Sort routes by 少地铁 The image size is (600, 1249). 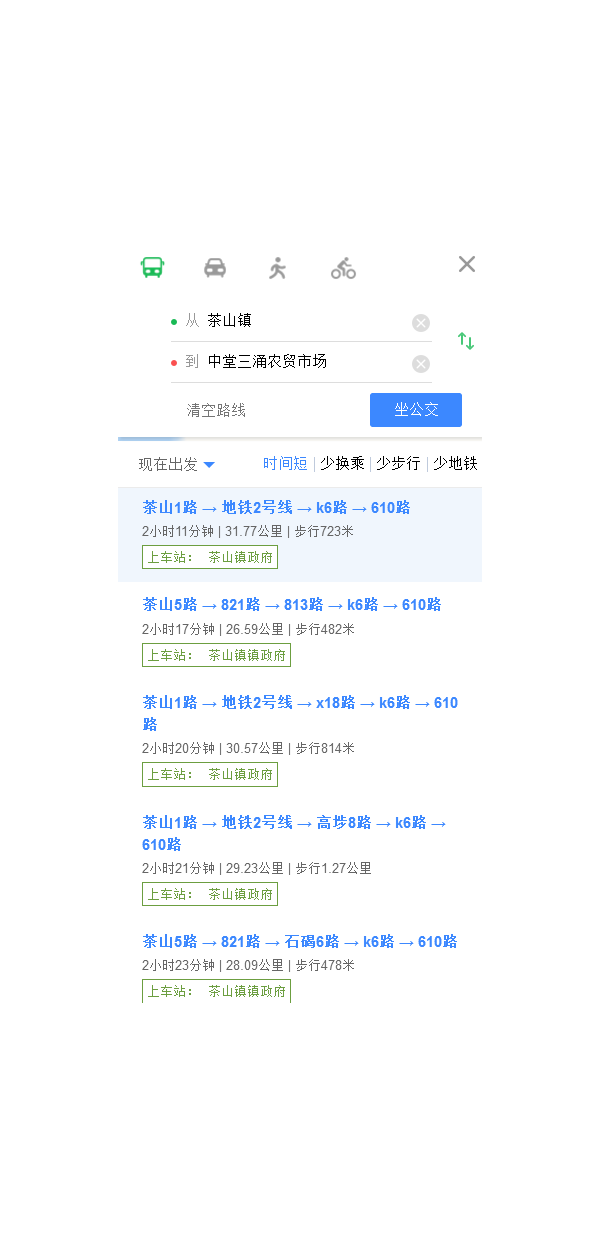455,464
